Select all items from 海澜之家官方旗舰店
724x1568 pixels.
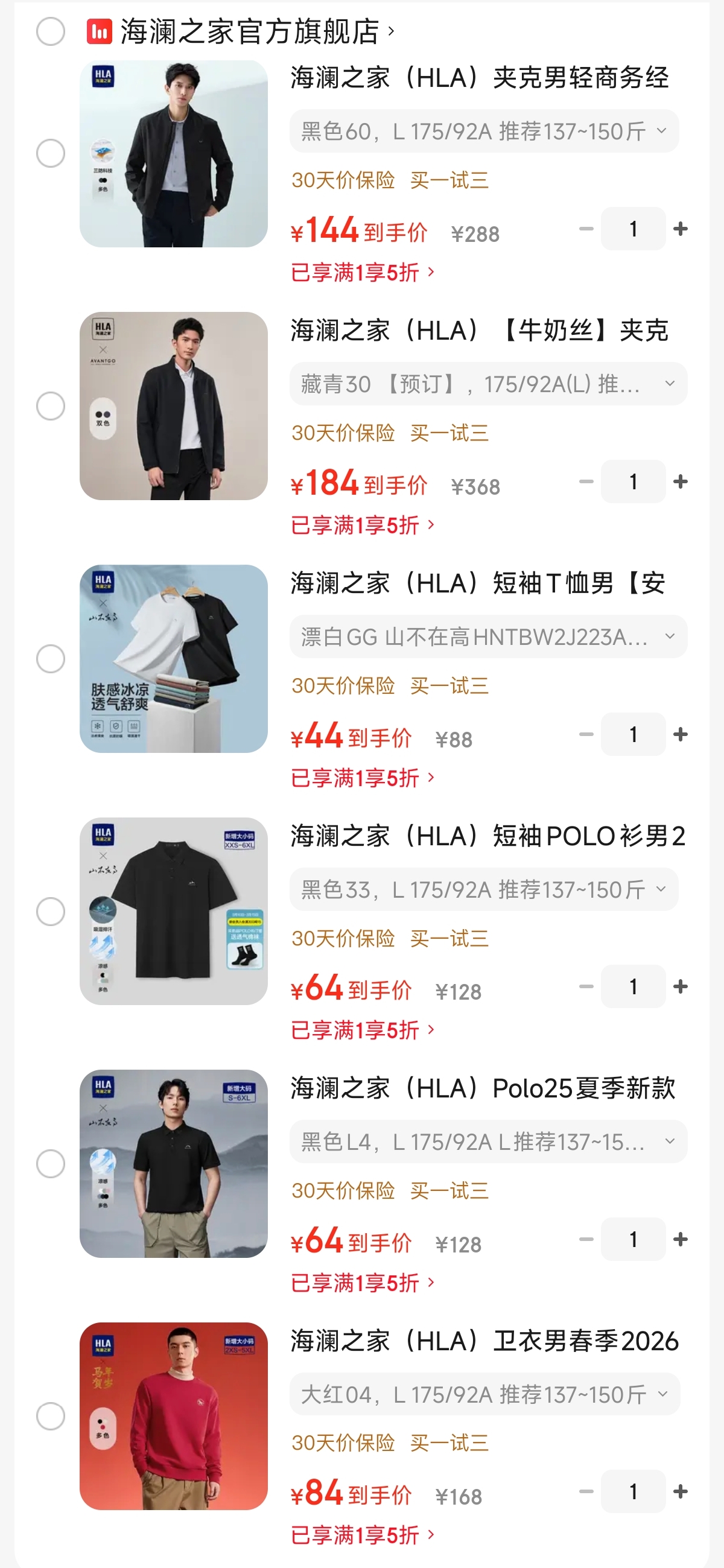point(51,31)
